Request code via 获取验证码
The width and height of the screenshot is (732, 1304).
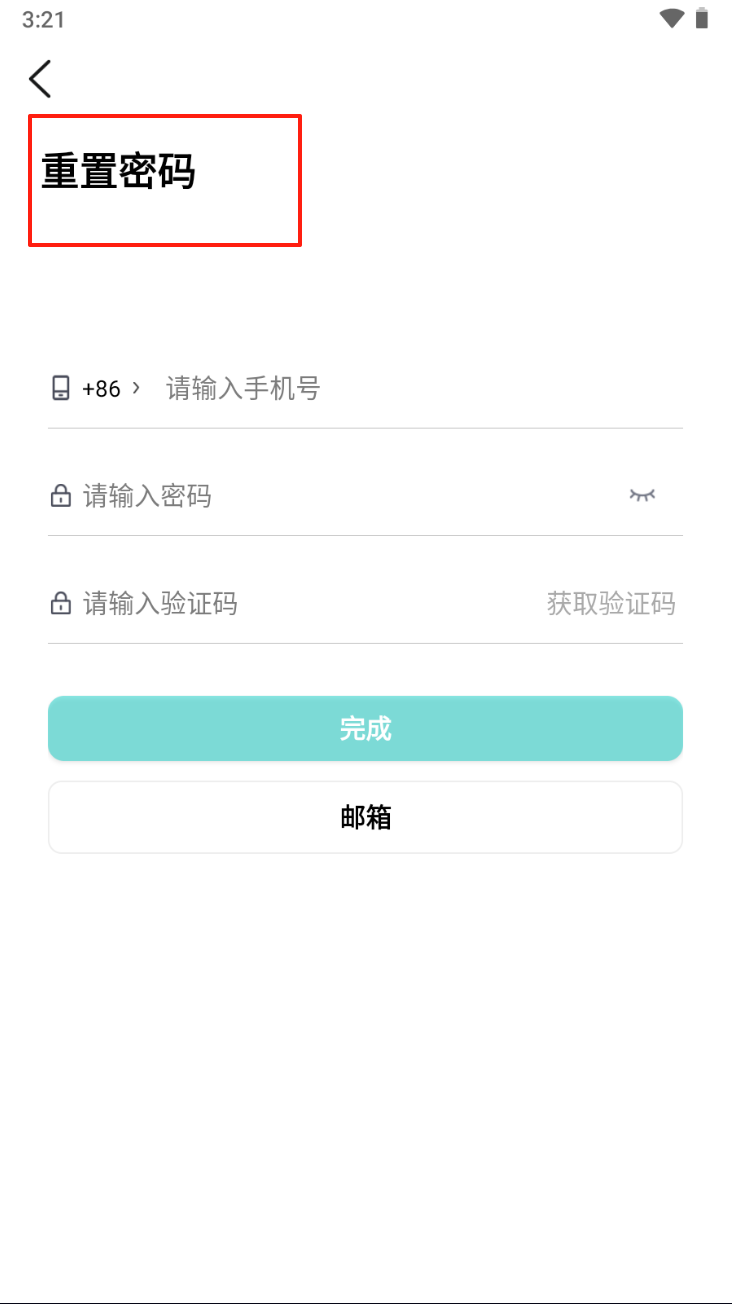click(x=610, y=604)
